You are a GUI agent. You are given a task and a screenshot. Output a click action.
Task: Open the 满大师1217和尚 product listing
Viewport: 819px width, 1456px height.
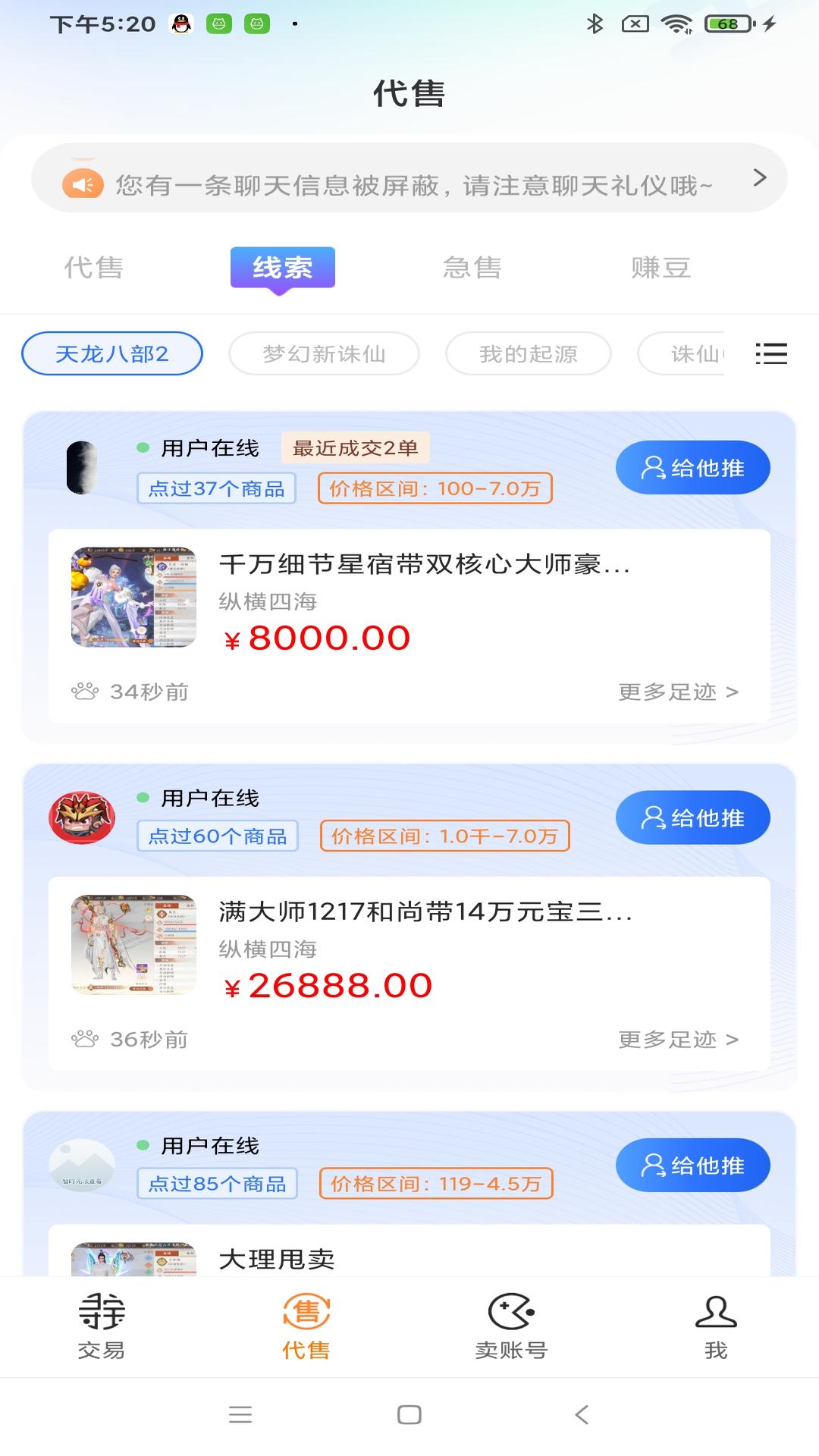[x=425, y=912]
